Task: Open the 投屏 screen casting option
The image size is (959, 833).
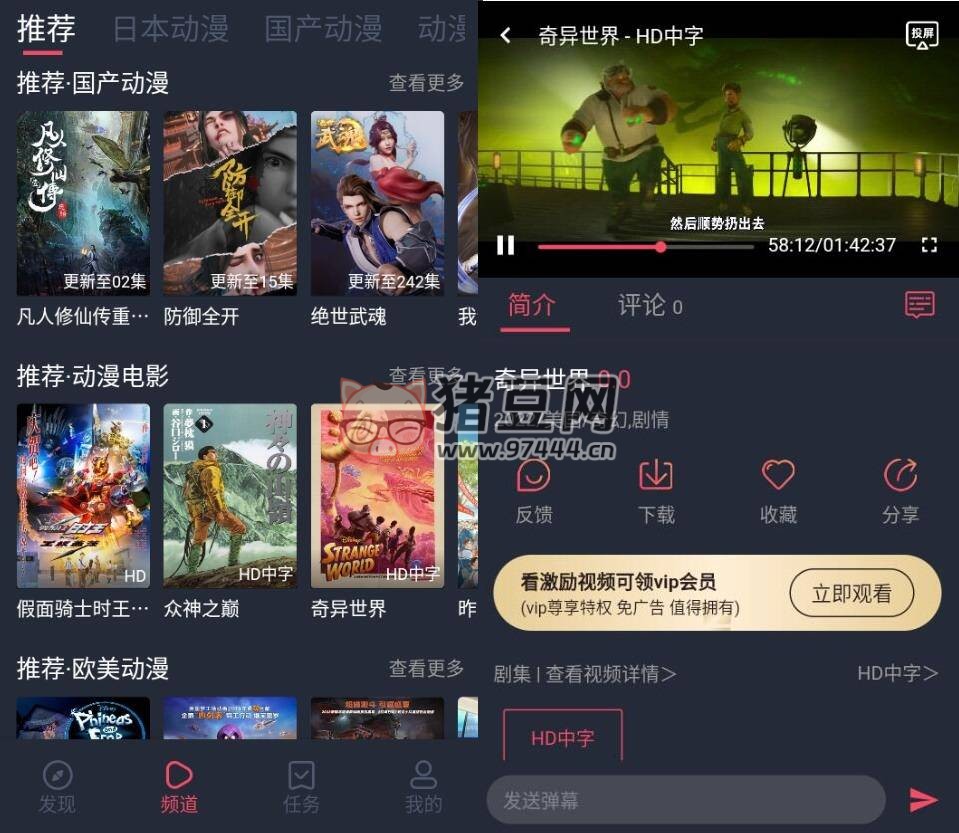Action: pyautogui.click(x=921, y=35)
